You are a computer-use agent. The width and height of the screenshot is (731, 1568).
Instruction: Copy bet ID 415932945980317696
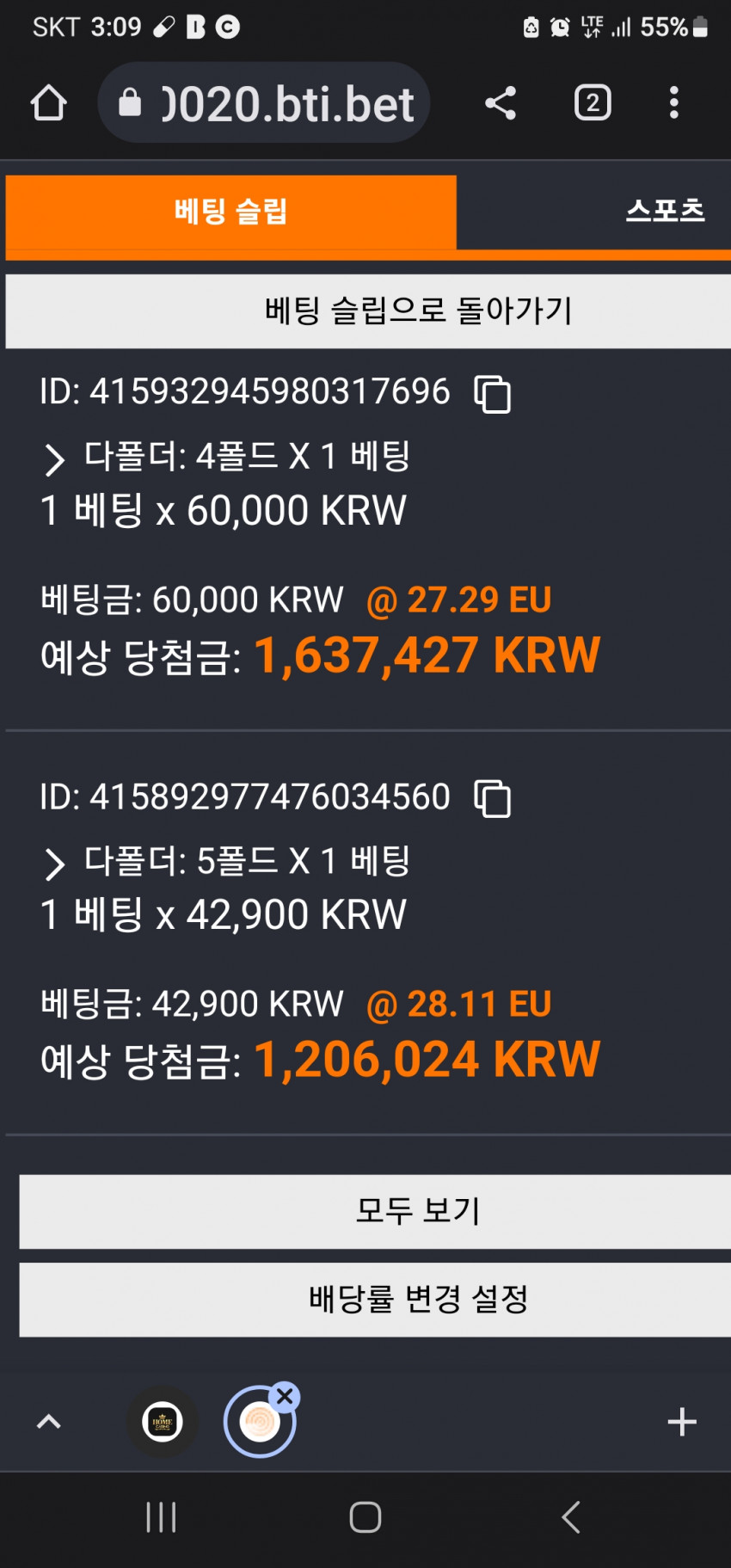(x=493, y=394)
